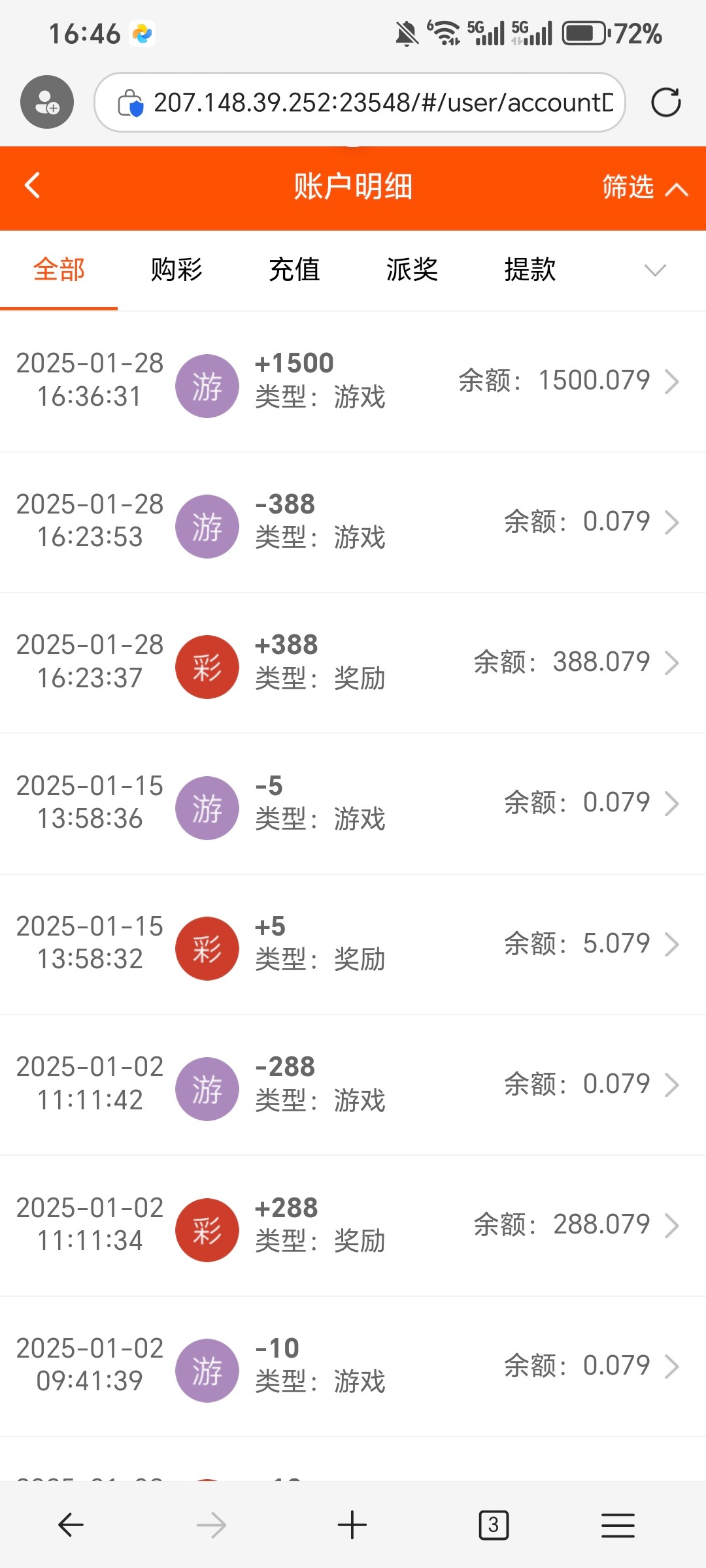
Task: Open the browser hamburger menu
Action: click(618, 1525)
